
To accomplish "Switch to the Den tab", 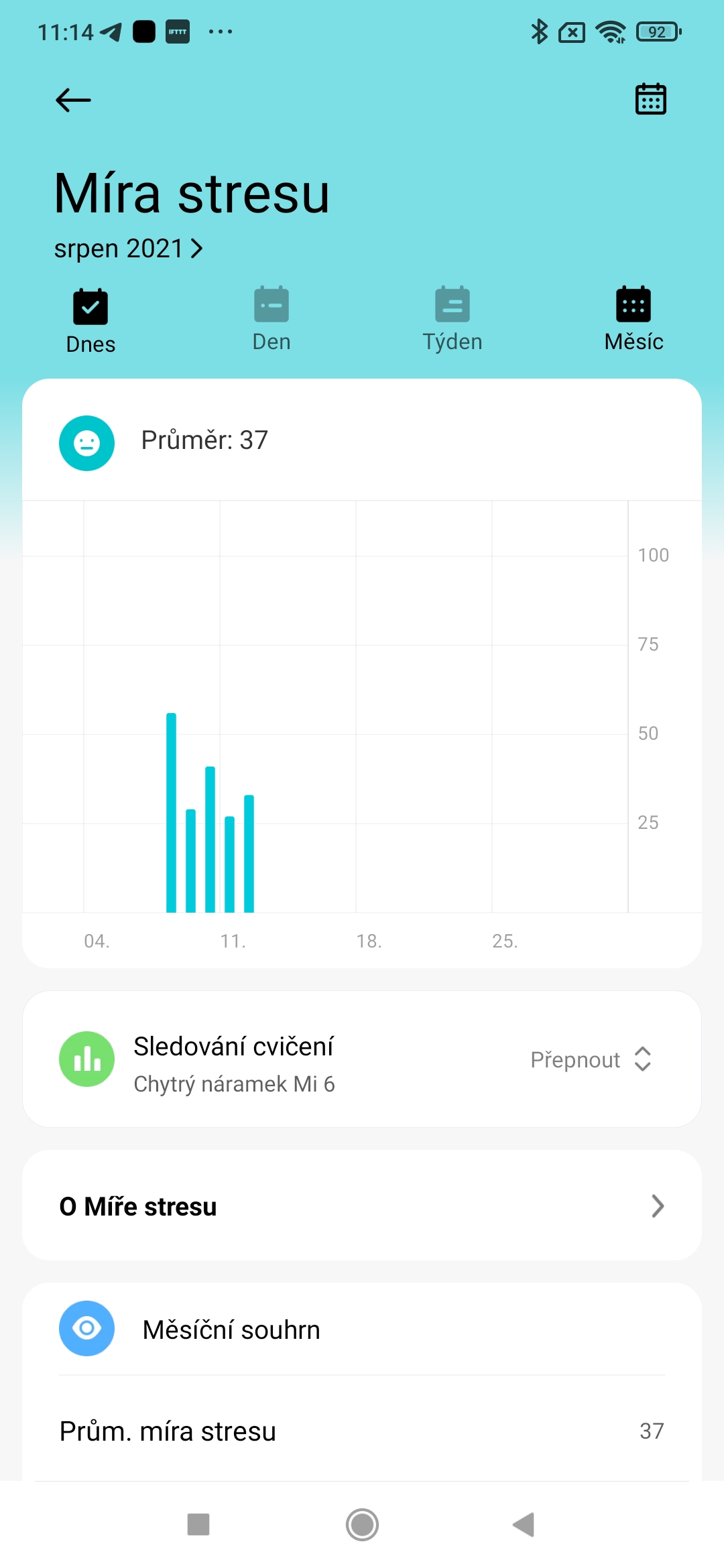I will point(271,319).
